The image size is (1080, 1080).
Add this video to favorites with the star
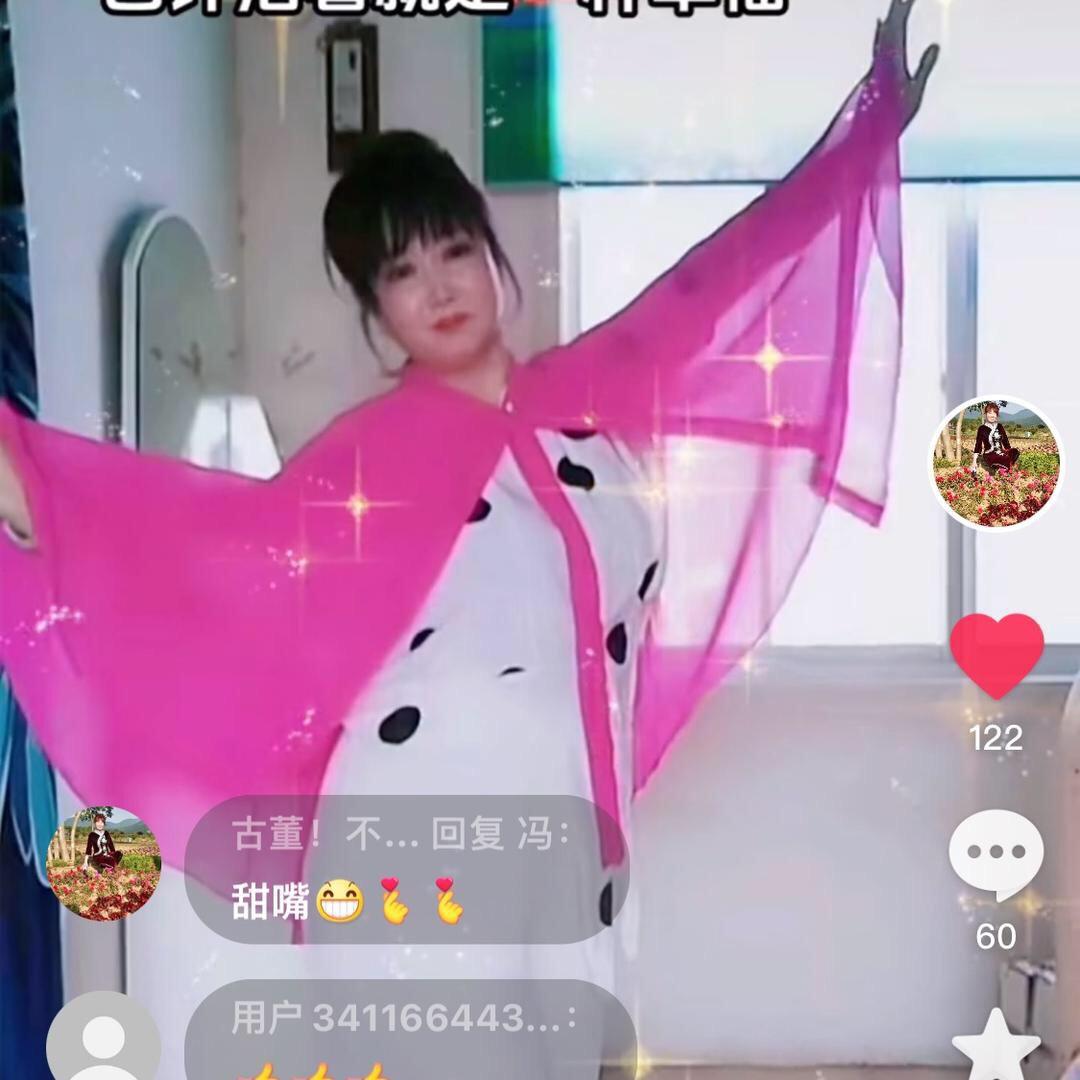(x=996, y=1045)
